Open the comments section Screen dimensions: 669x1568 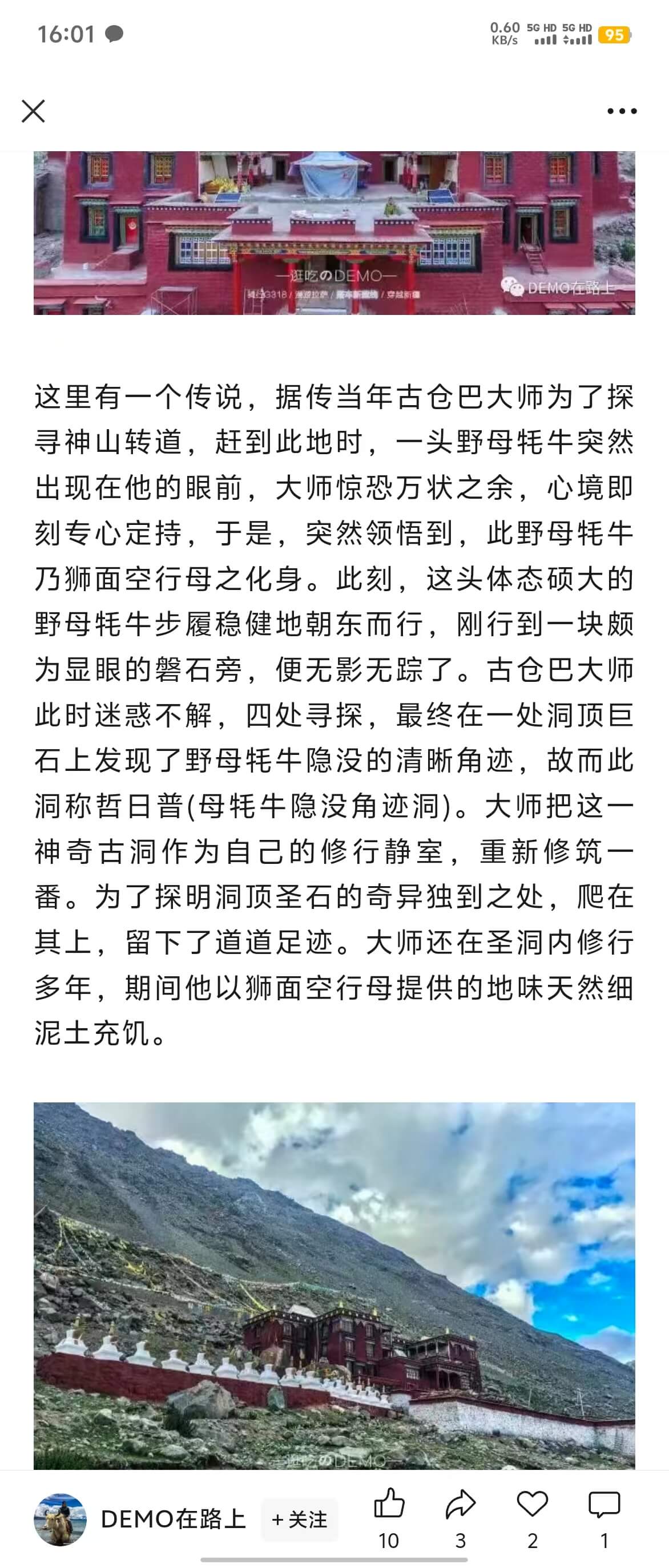click(x=604, y=1505)
